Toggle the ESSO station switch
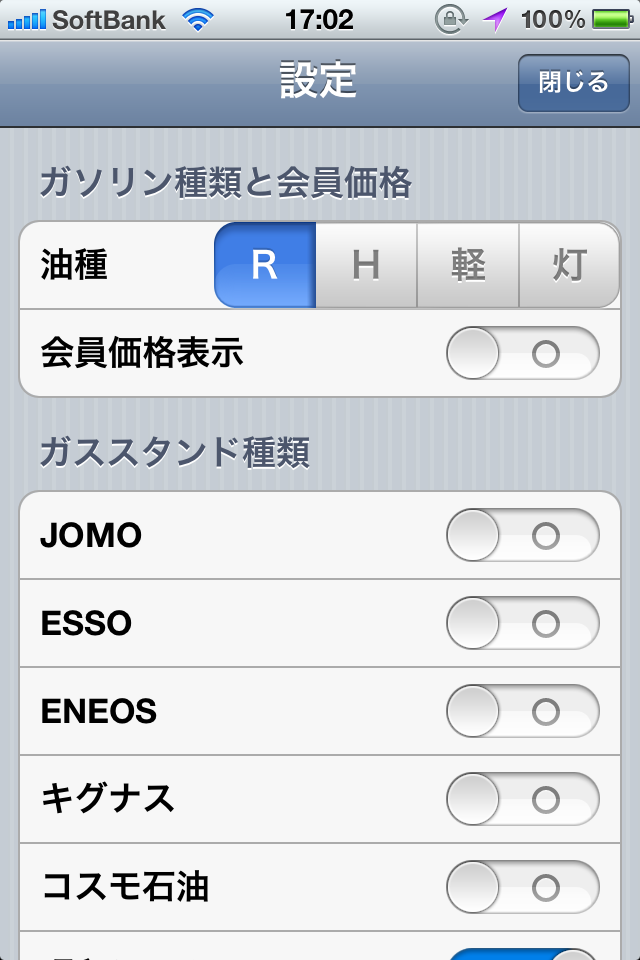Image resolution: width=640 pixels, height=960 pixels. coord(522,624)
